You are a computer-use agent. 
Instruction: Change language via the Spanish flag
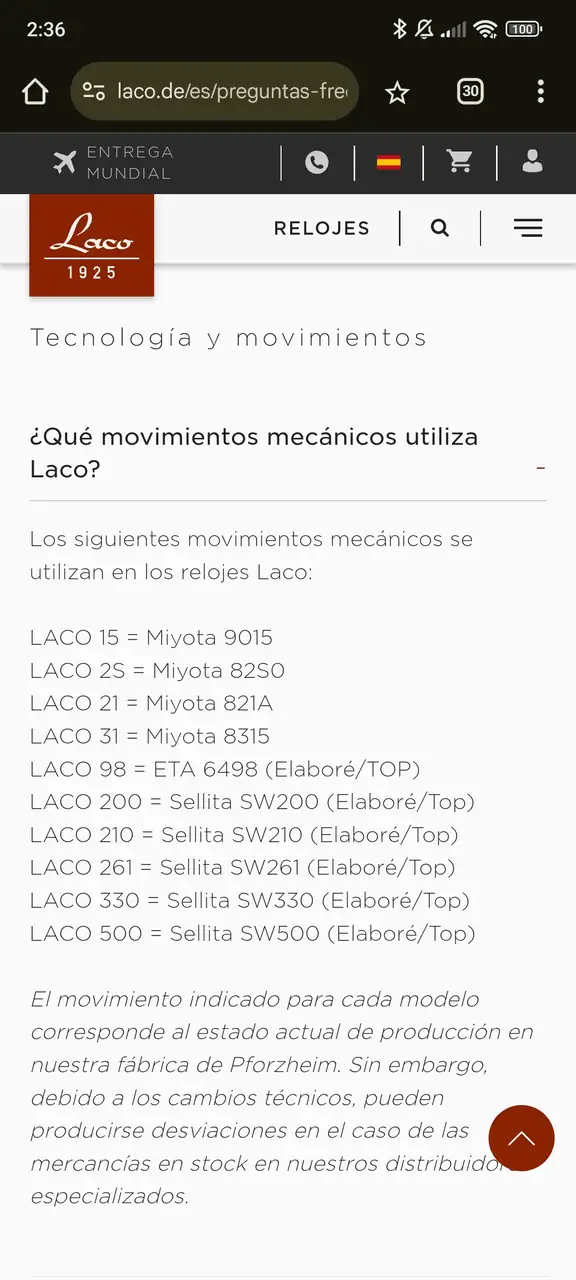[x=389, y=162]
